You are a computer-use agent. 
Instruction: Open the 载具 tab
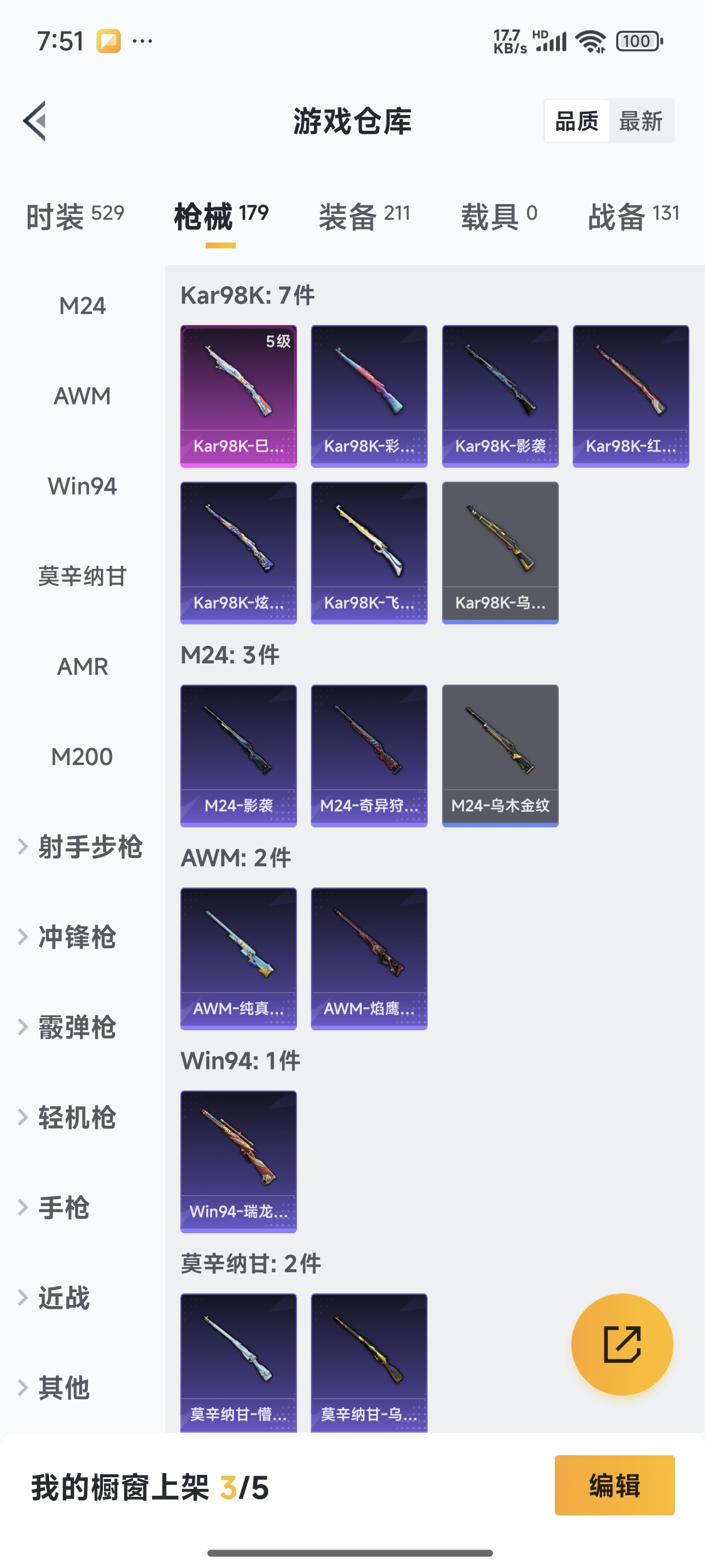pos(499,216)
